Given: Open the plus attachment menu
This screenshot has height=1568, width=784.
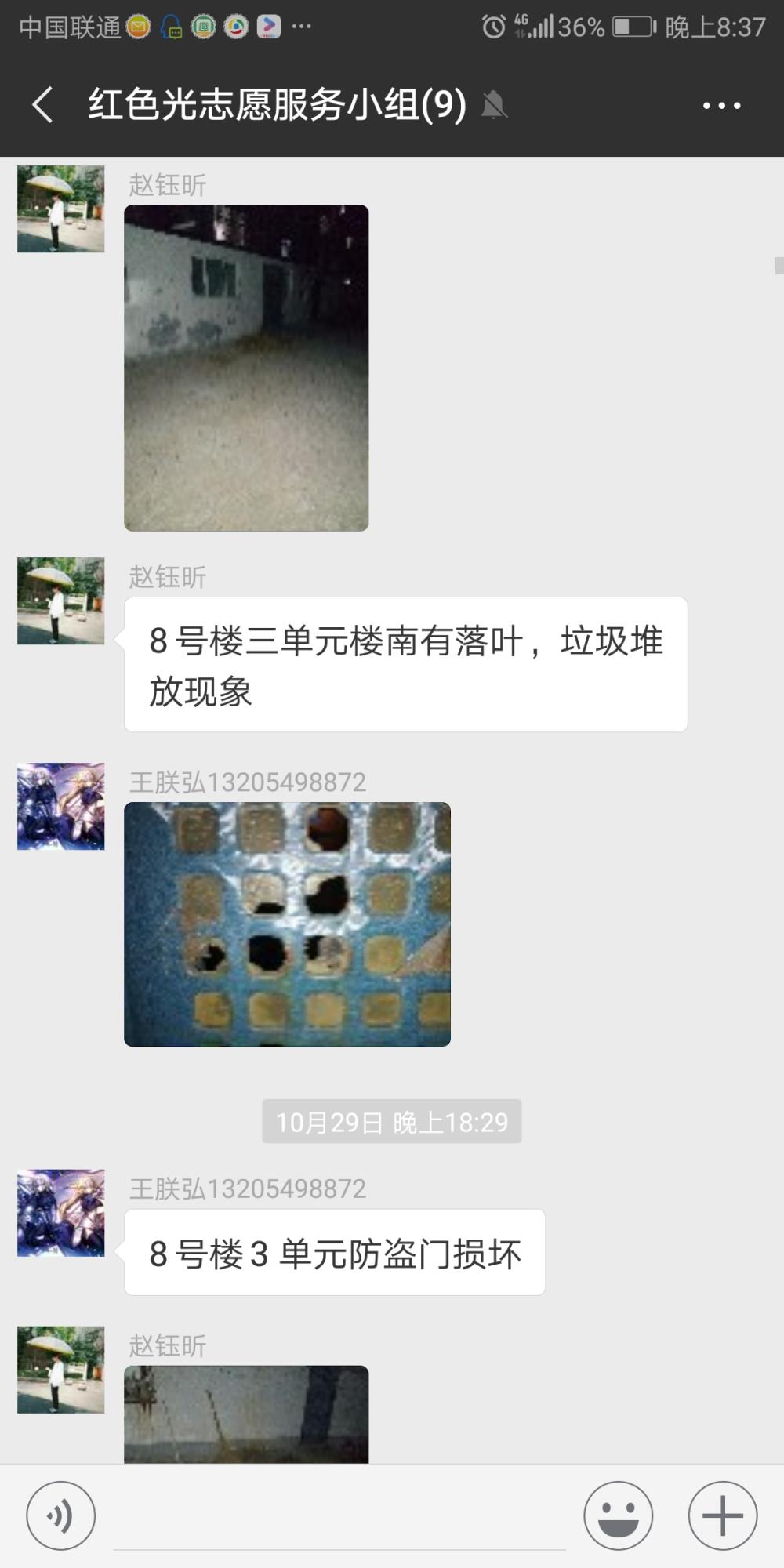Looking at the screenshot, I should point(723,1515).
